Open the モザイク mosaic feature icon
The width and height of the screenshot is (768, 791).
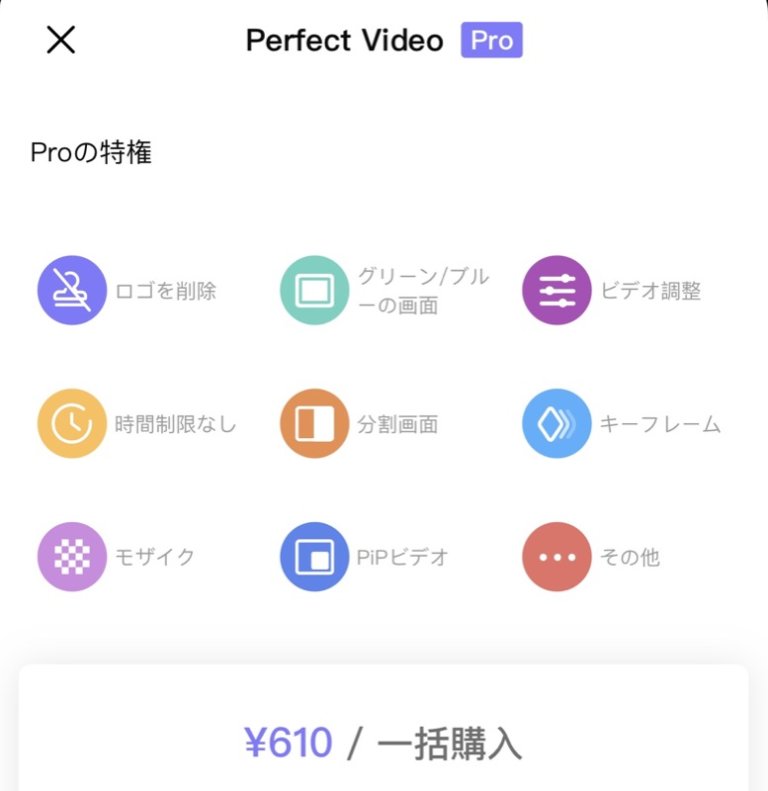(71, 557)
